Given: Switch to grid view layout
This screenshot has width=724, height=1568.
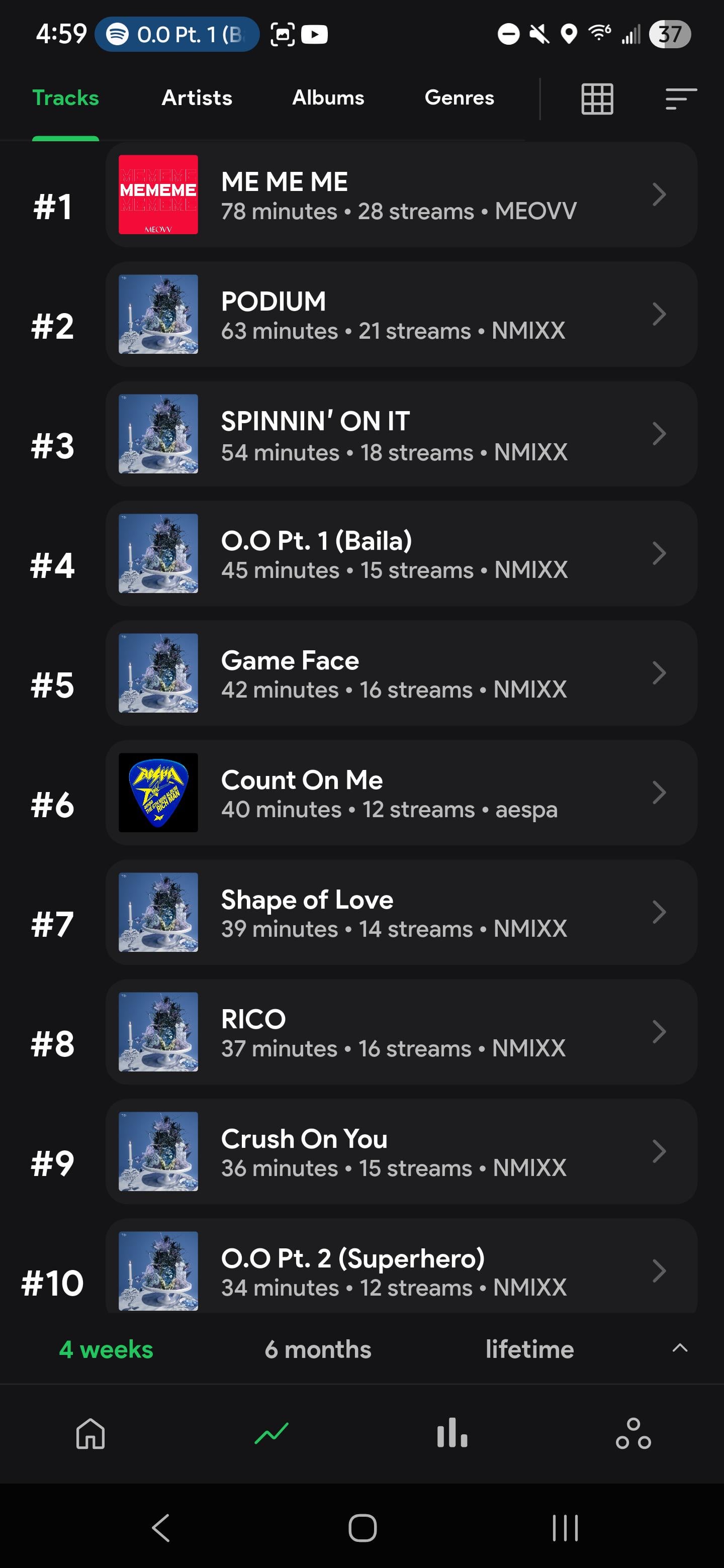Looking at the screenshot, I should pos(597,99).
